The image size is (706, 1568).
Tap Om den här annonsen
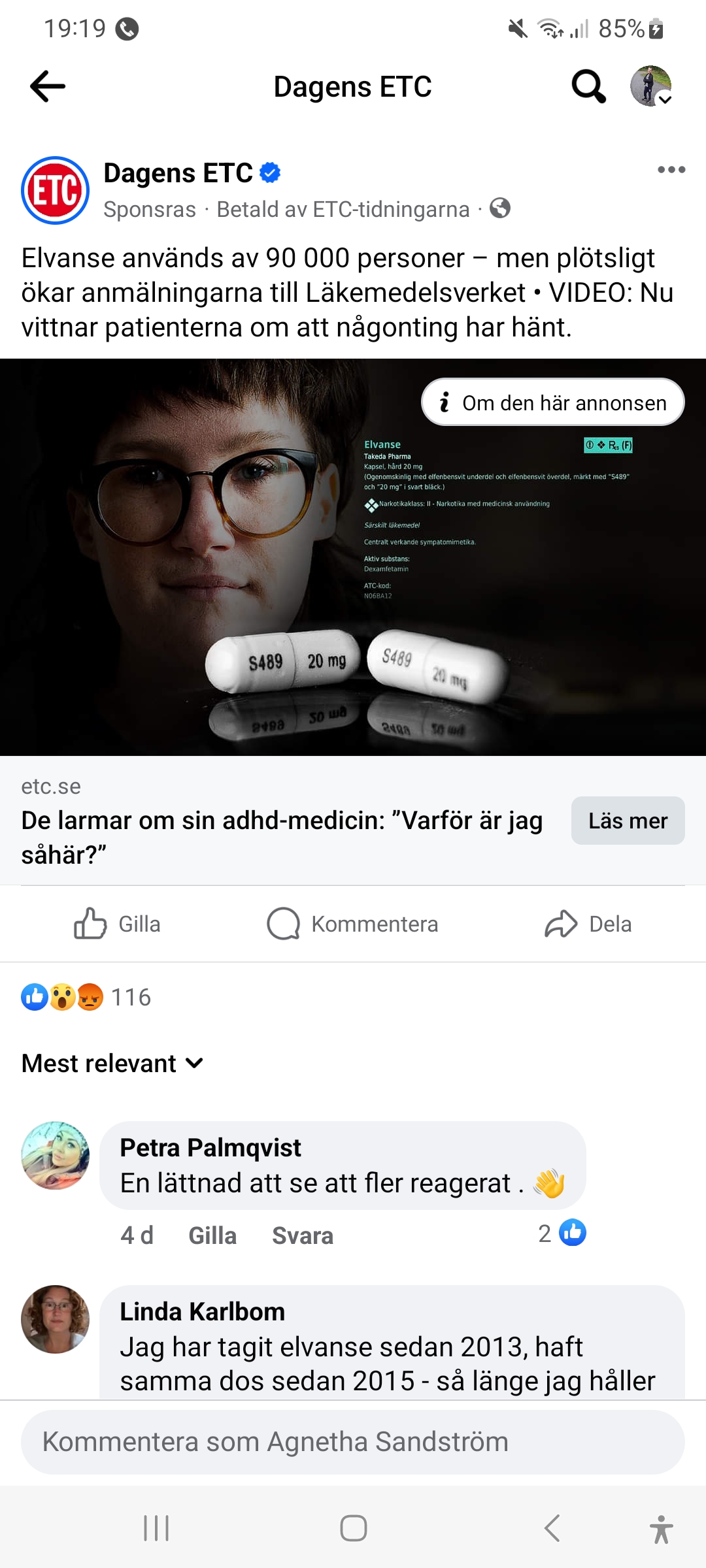553,402
